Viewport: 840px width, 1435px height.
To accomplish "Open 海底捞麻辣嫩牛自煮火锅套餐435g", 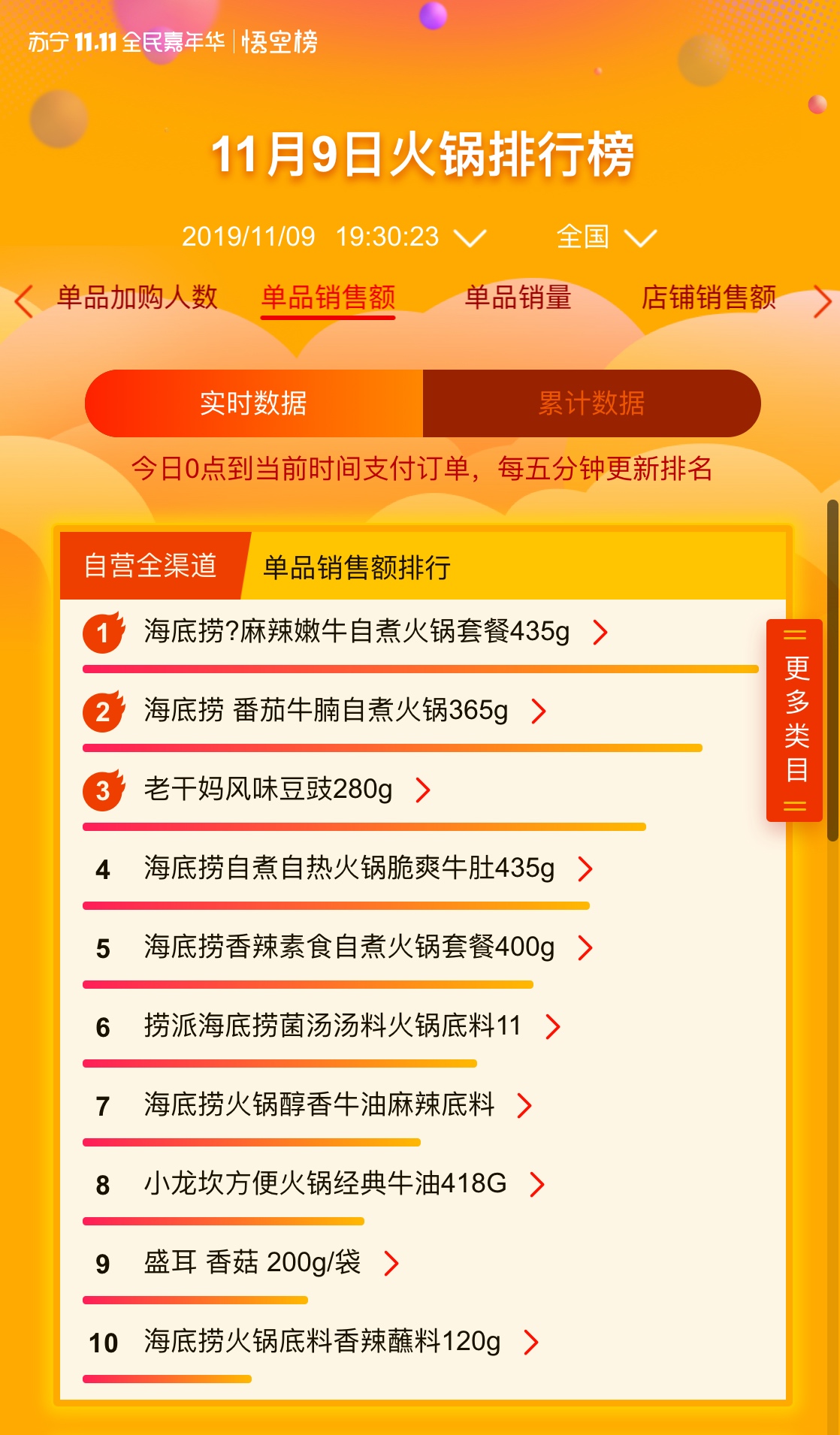I will (358, 632).
